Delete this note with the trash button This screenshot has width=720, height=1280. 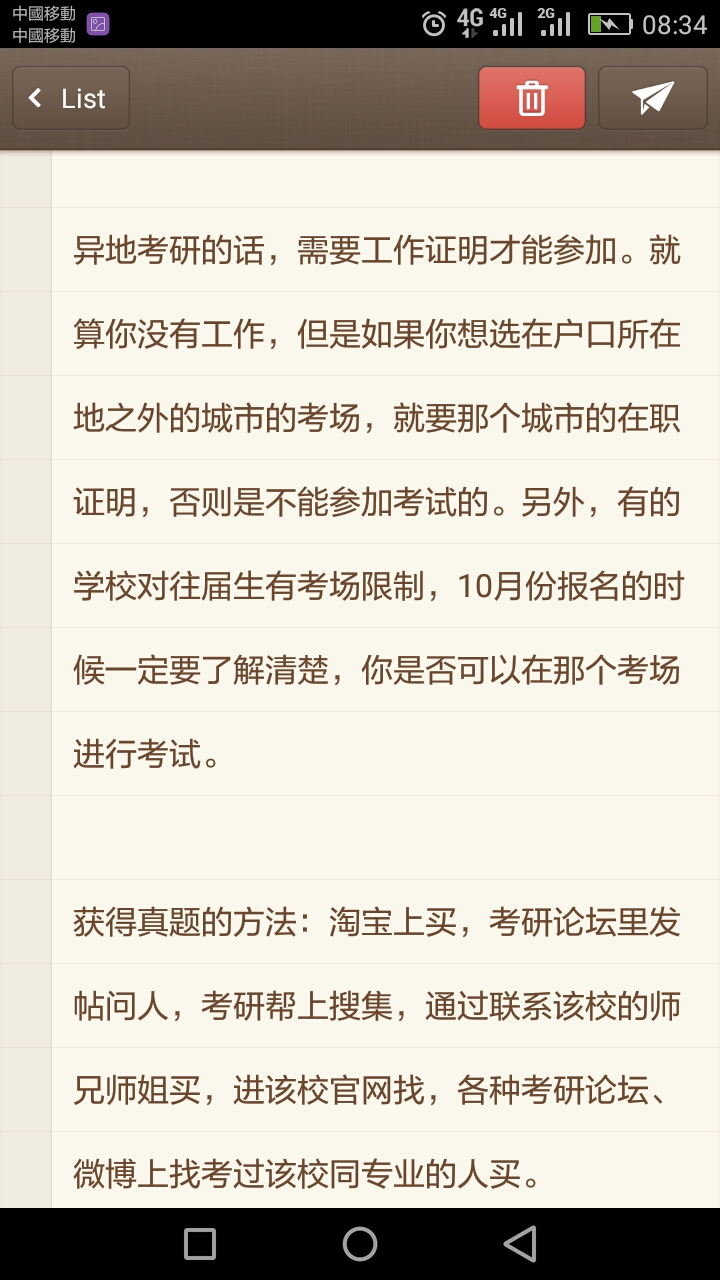(x=532, y=98)
